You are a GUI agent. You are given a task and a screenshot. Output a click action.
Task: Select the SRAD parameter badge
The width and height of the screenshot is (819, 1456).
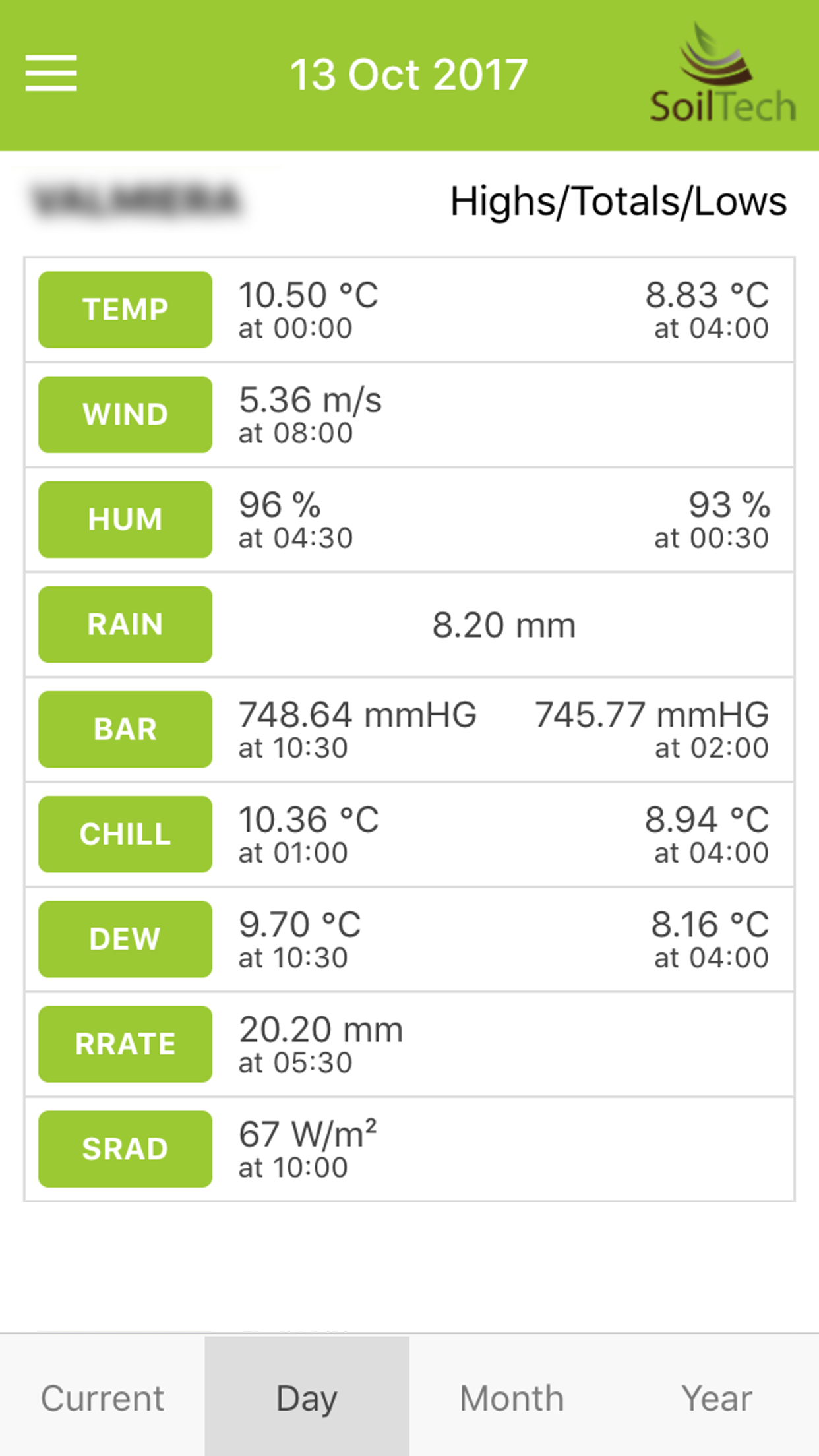[125, 1148]
